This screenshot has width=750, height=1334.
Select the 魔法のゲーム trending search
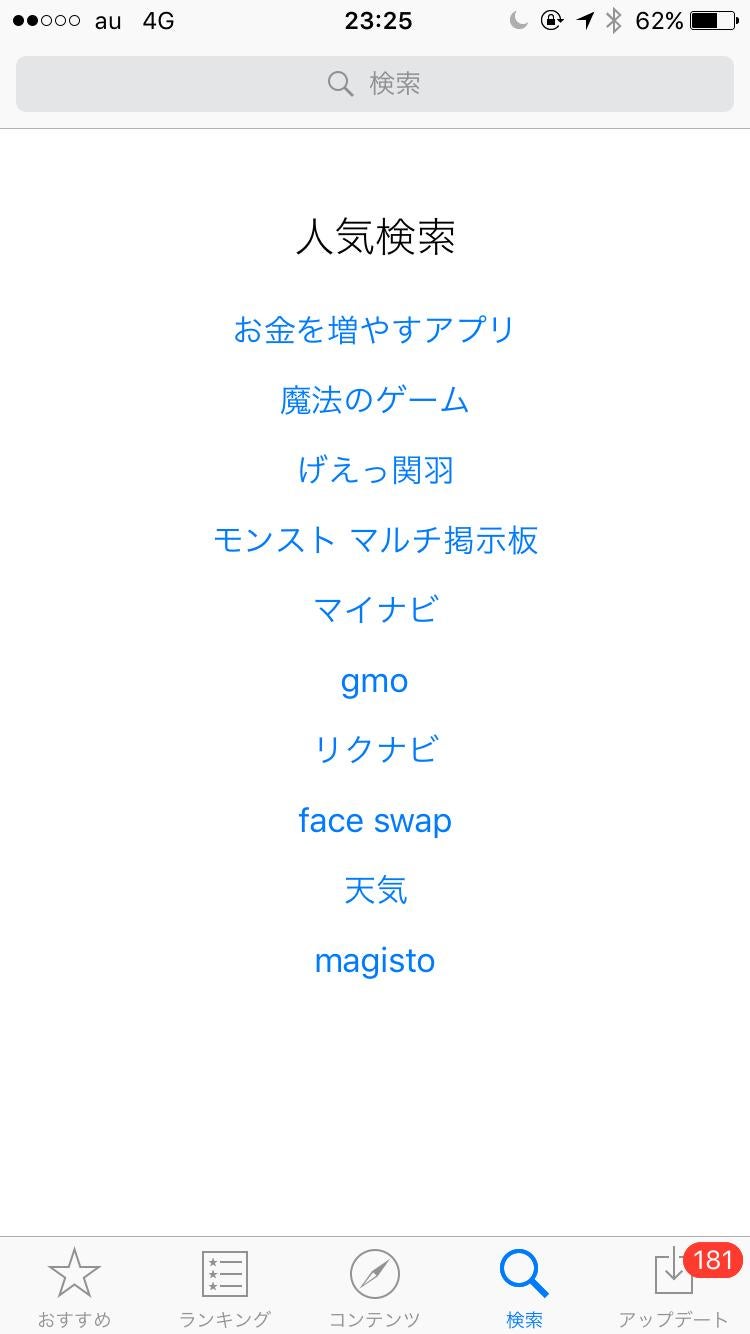(375, 400)
